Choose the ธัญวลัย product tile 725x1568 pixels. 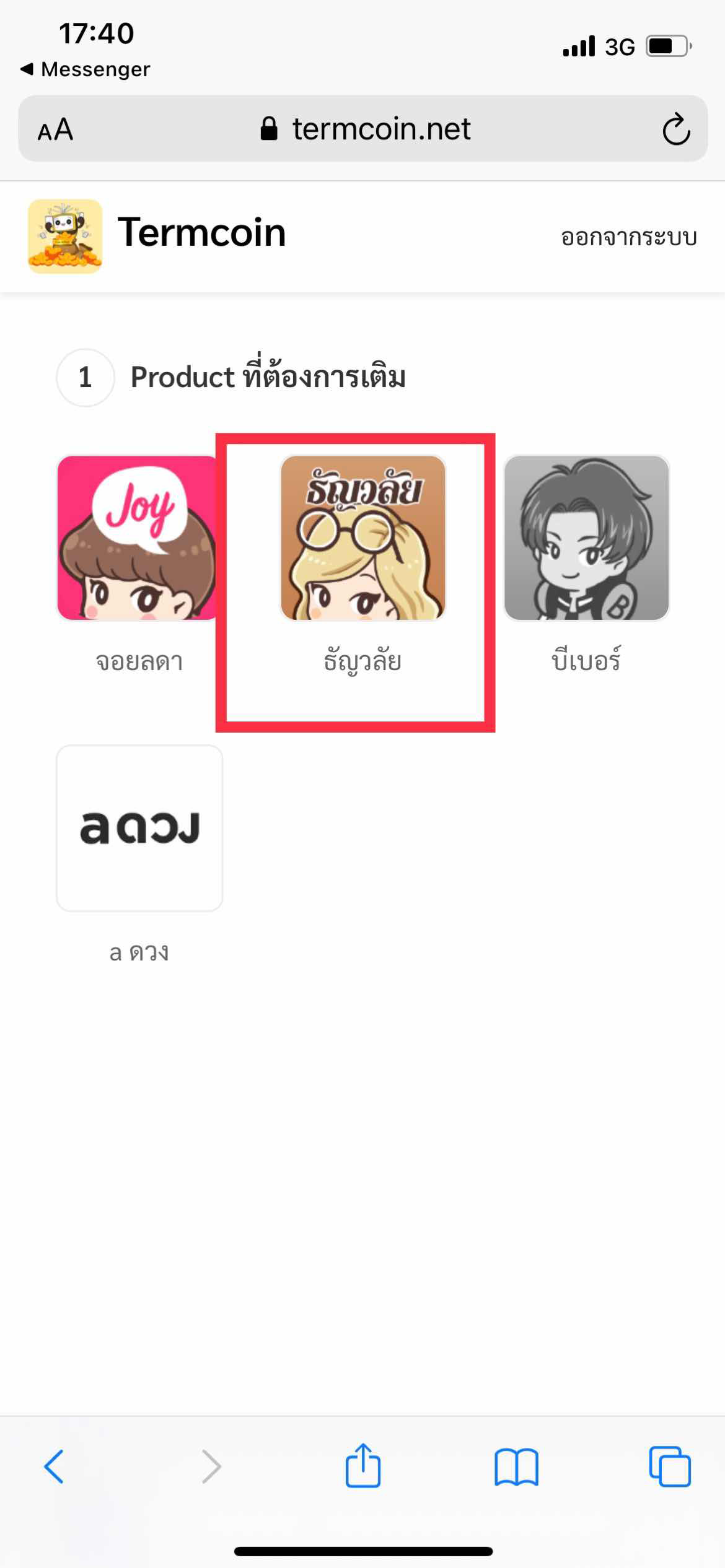(362, 538)
